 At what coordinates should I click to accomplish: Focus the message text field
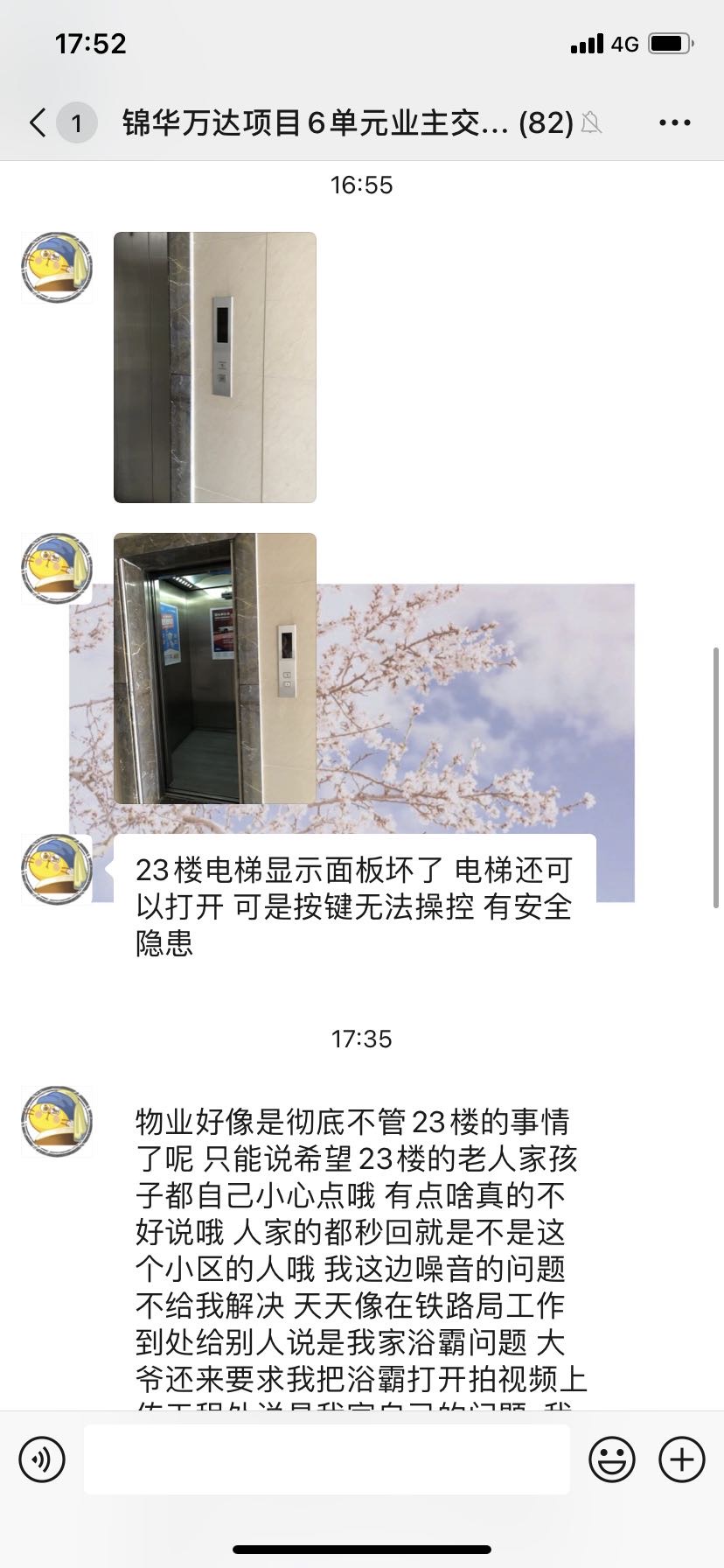click(327, 1459)
